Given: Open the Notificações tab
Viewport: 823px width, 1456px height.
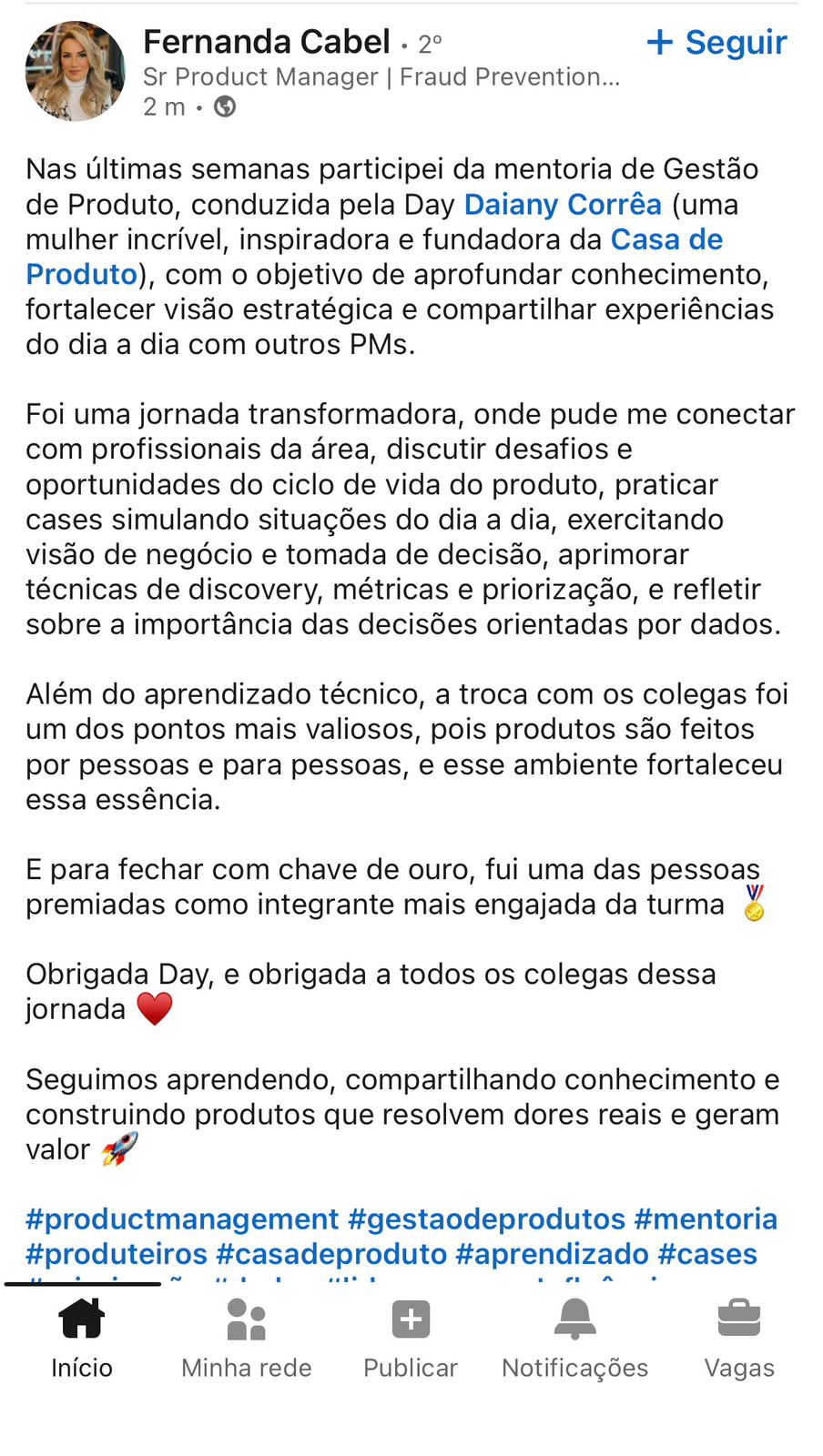Looking at the screenshot, I should [x=574, y=1339].
